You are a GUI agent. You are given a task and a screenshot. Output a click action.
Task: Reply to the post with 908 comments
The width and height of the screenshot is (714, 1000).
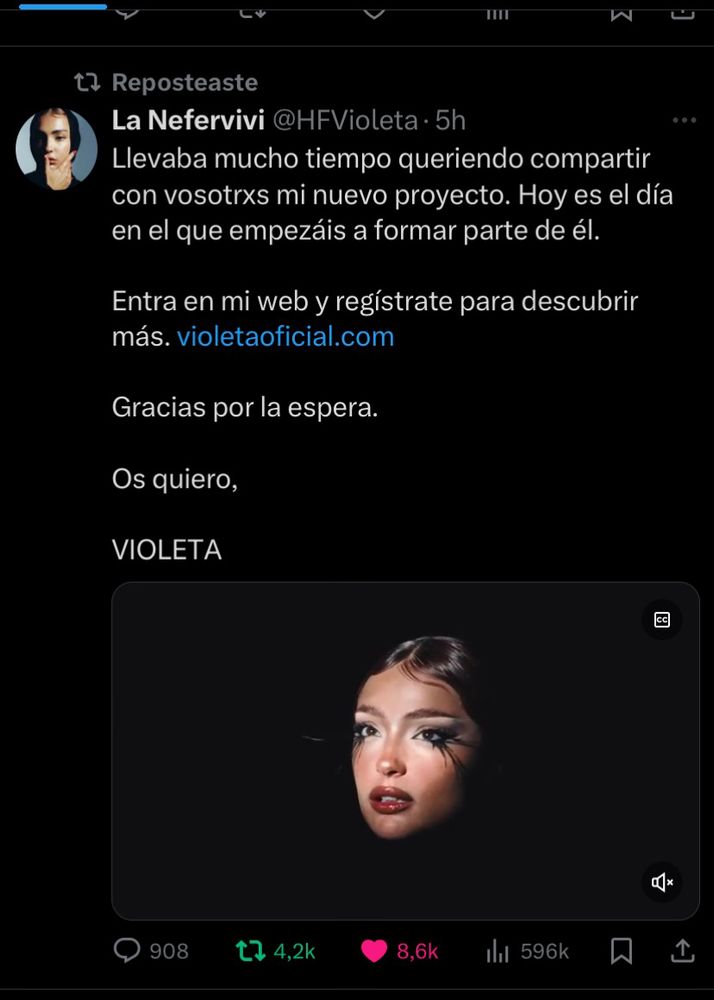pos(126,951)
